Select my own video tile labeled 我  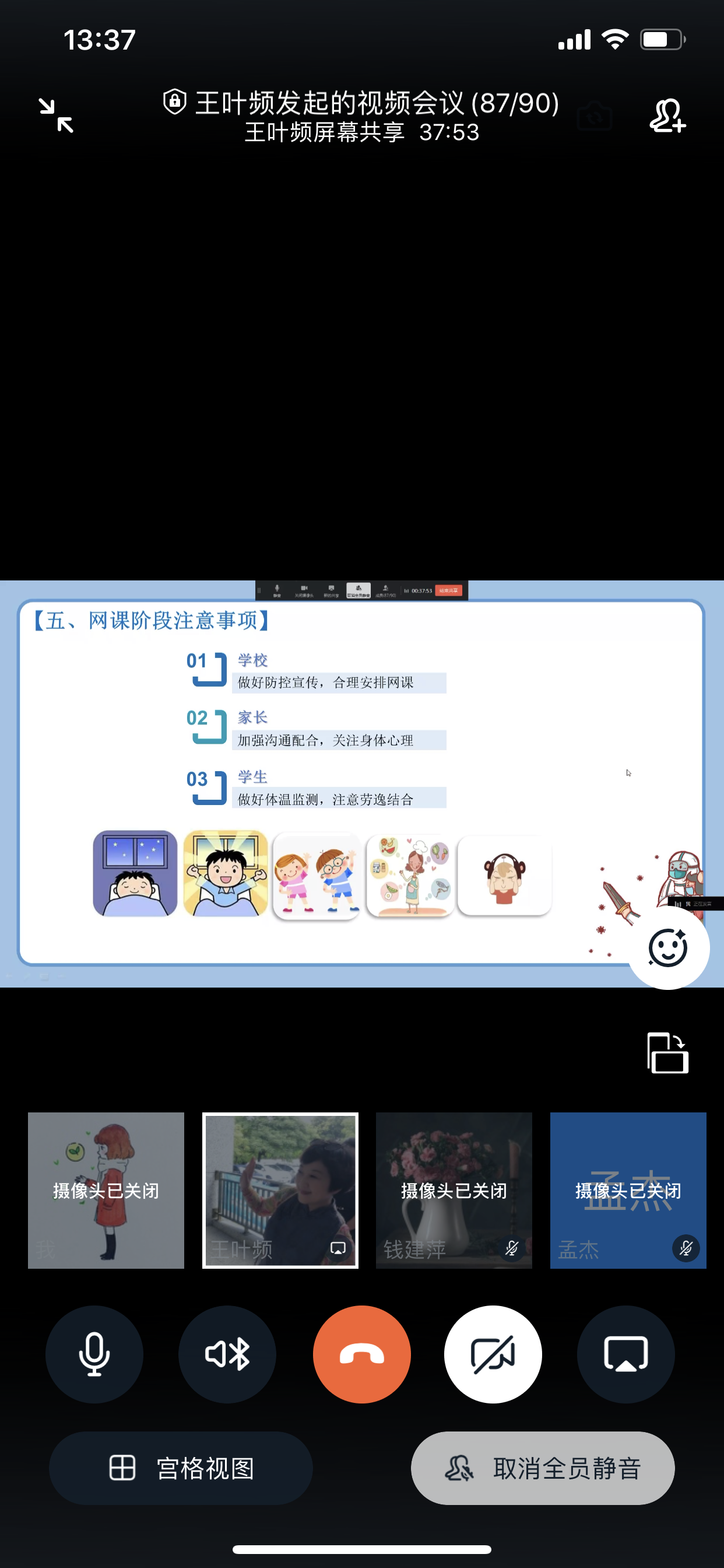click(x=106, y=1190)
